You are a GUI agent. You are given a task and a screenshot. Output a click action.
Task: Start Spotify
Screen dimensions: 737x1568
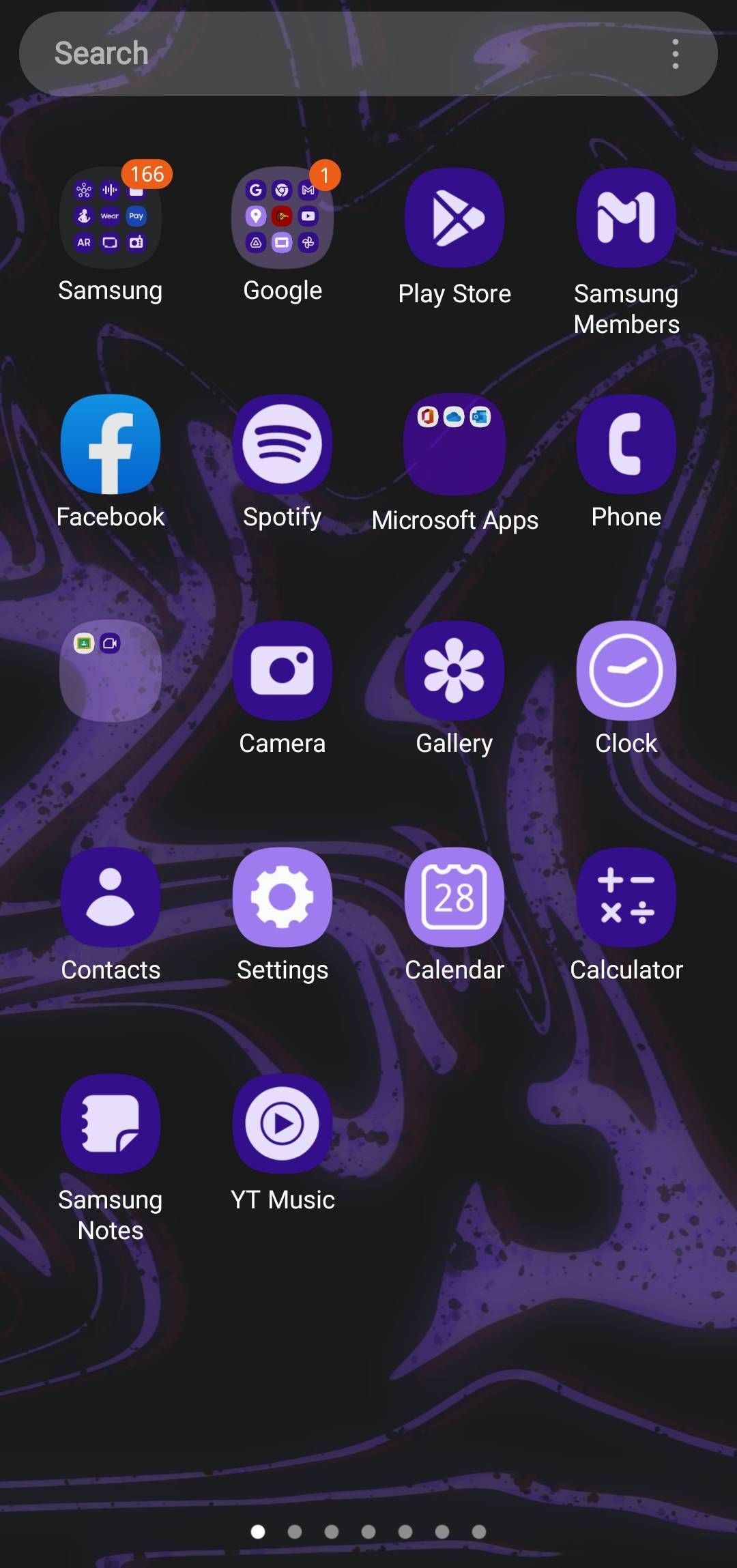click(x=283, y=444)
